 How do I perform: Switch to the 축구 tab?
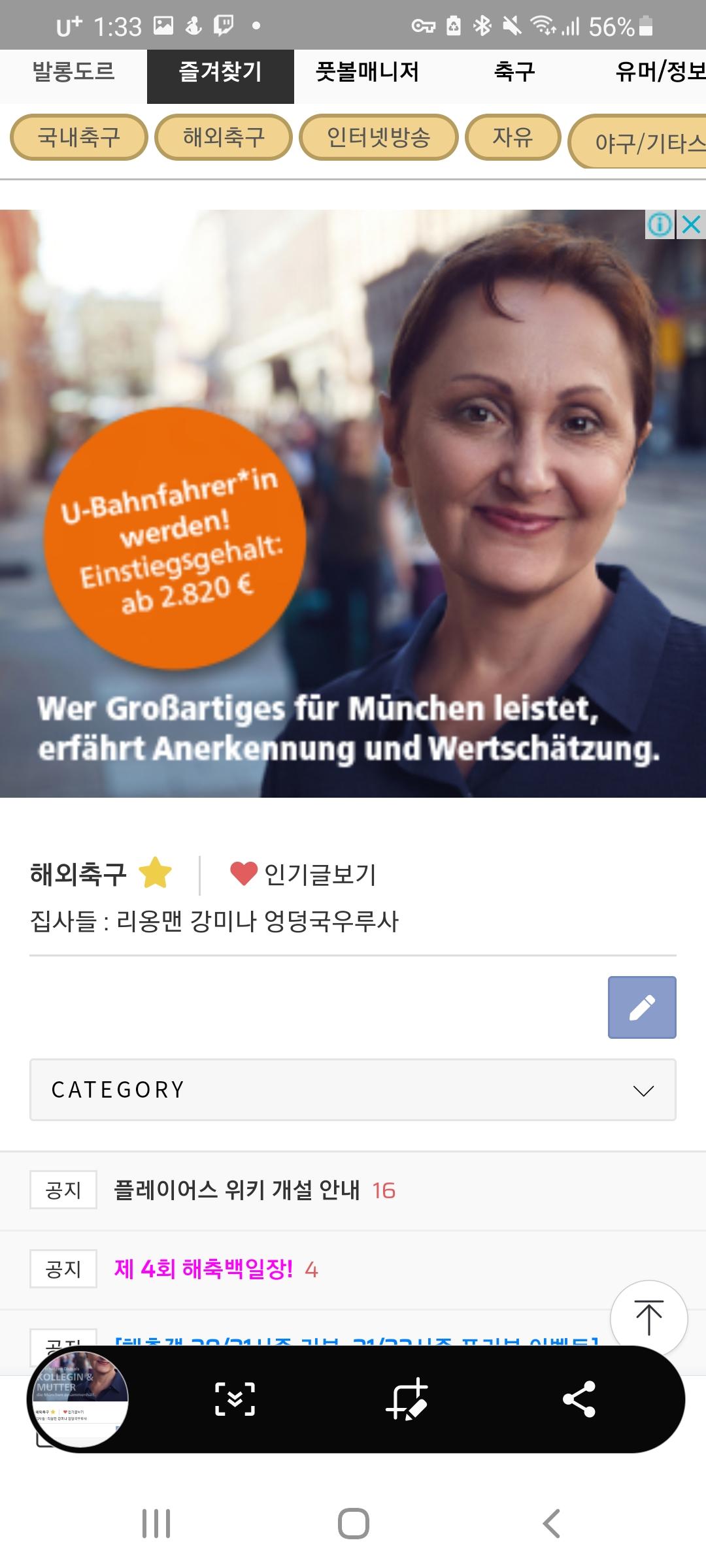tap(514, 72)
